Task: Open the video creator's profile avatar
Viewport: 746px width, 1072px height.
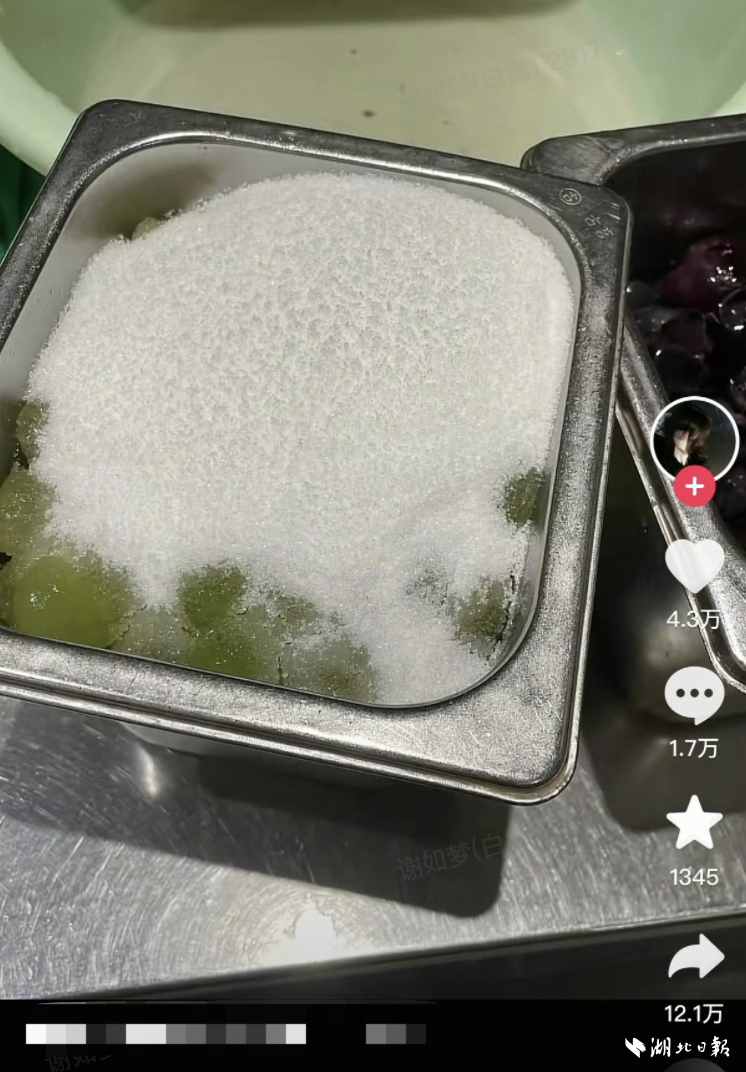Action: pyautogui.click(x=694, y=436)
